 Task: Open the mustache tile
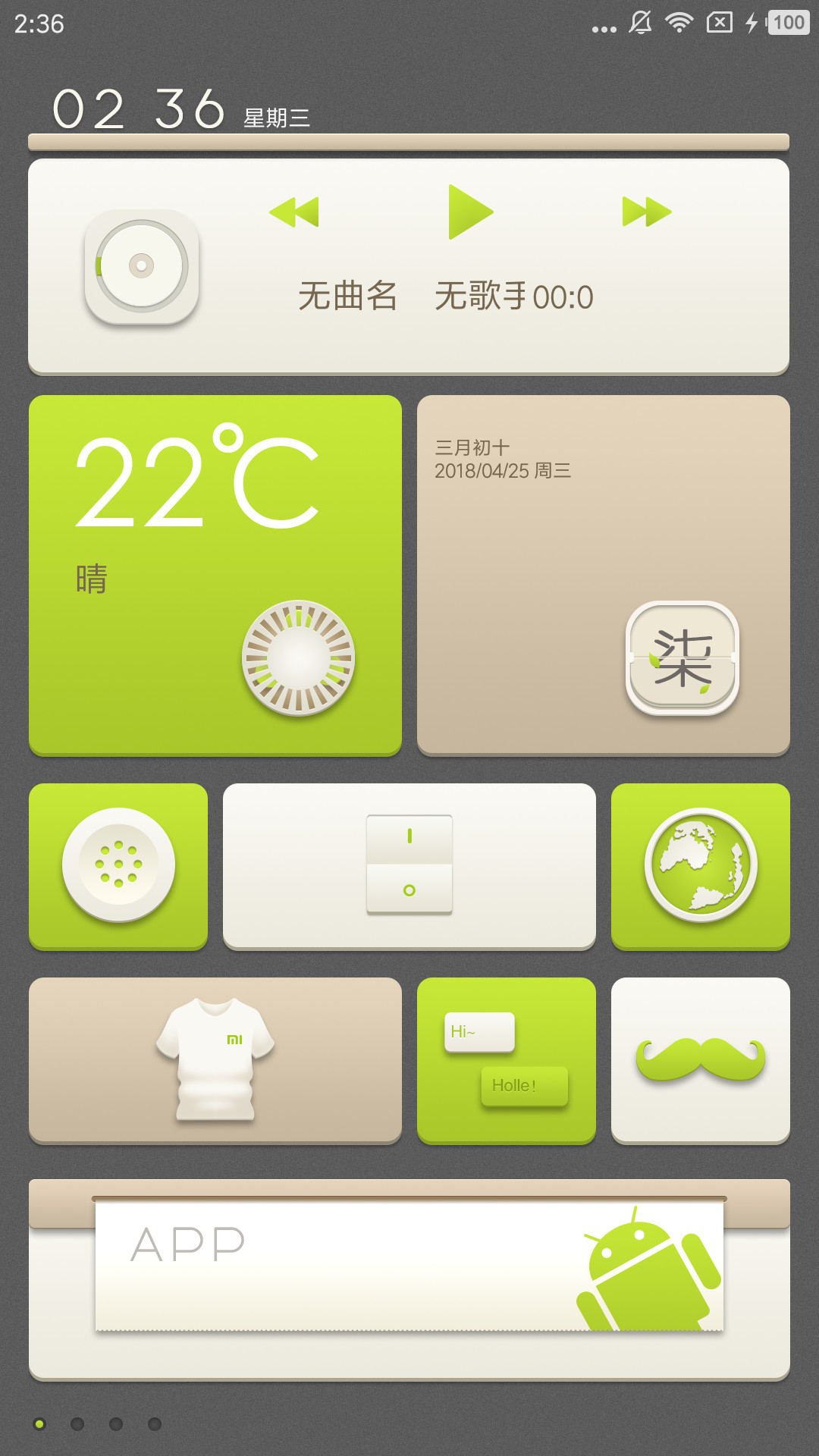point(701,1060)
